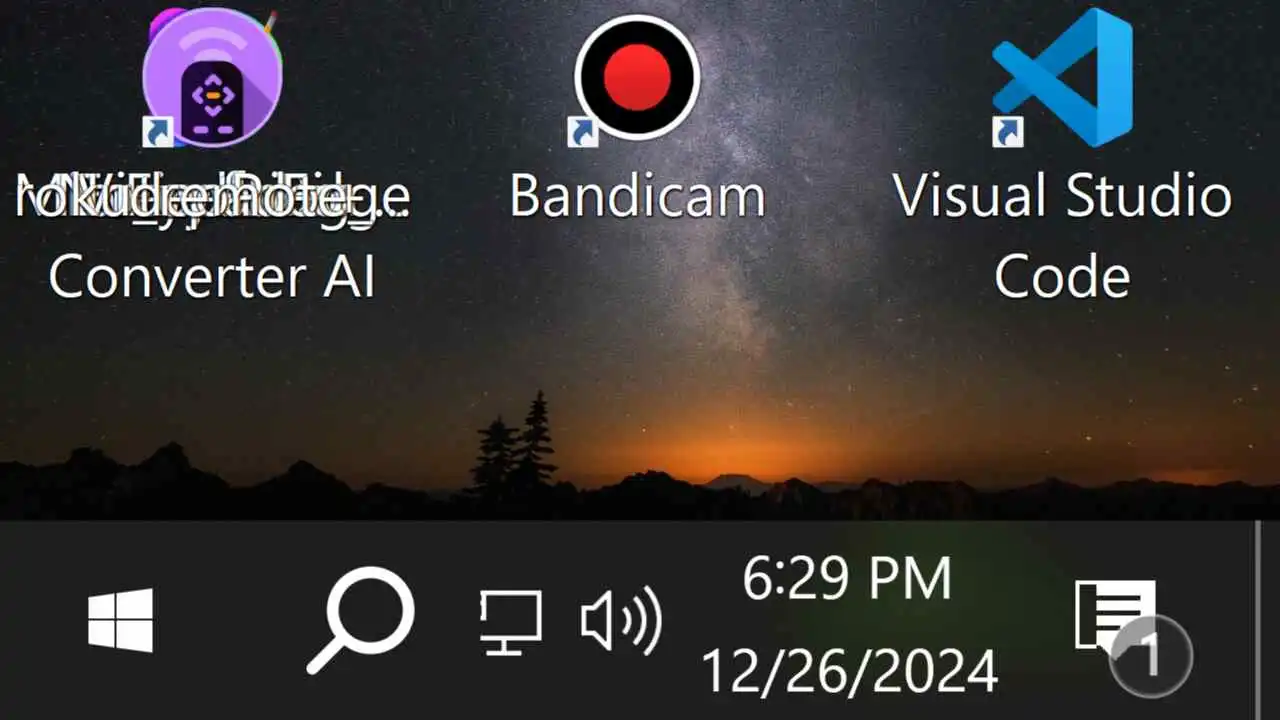Open network status icon in tray

(510, 622)
